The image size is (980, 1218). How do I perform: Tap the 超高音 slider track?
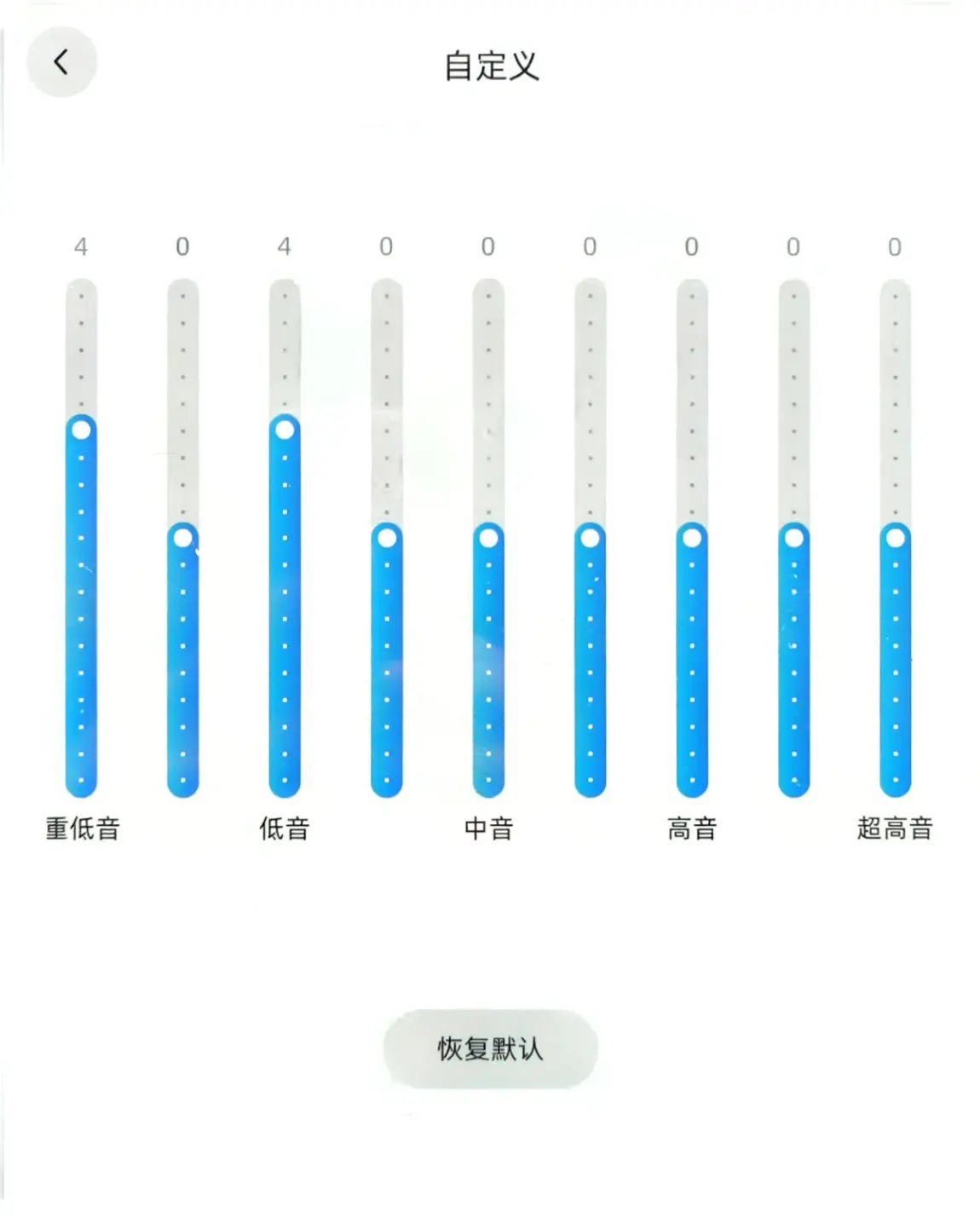[x=896, y=538]
